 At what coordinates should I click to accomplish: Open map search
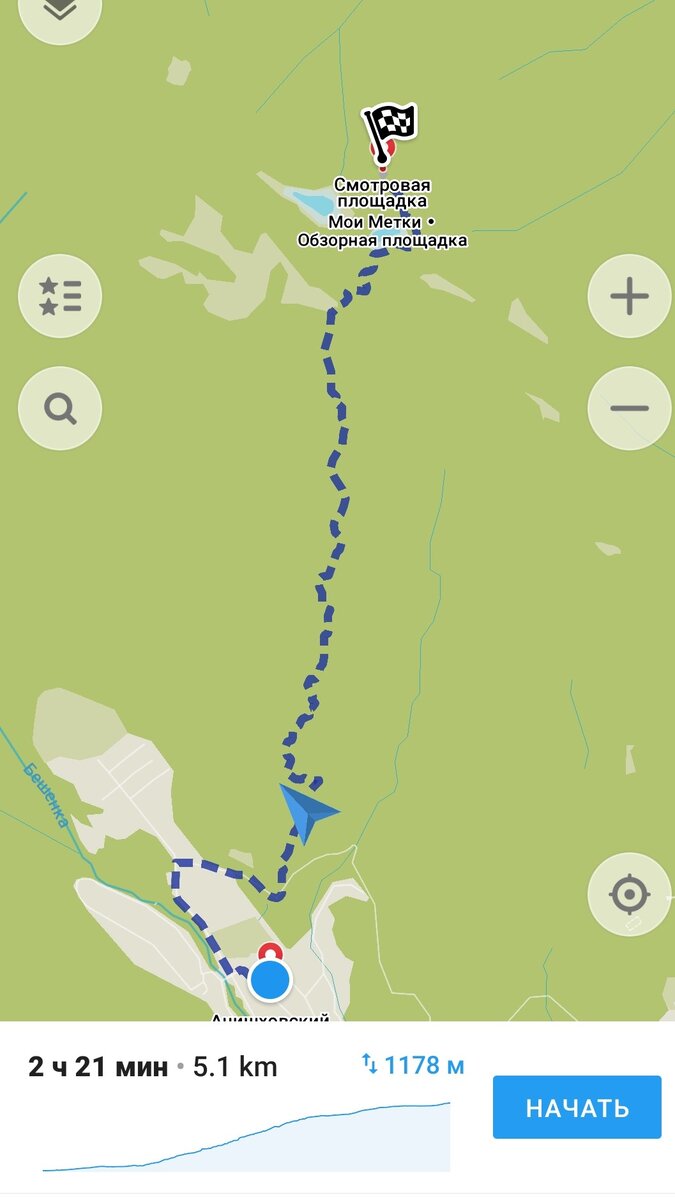pyautogui.click(x=60, y=408)
